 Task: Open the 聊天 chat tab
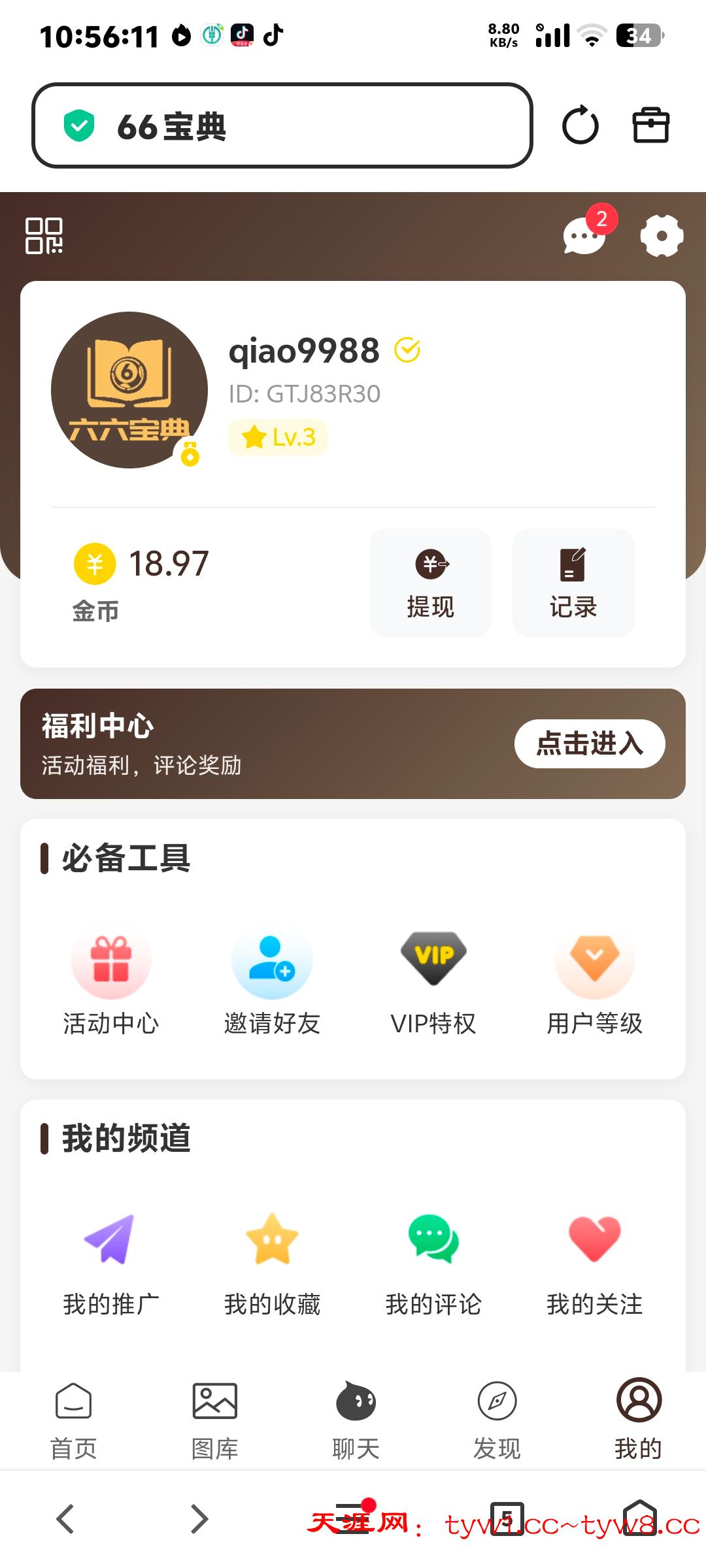pos(355,1421)
